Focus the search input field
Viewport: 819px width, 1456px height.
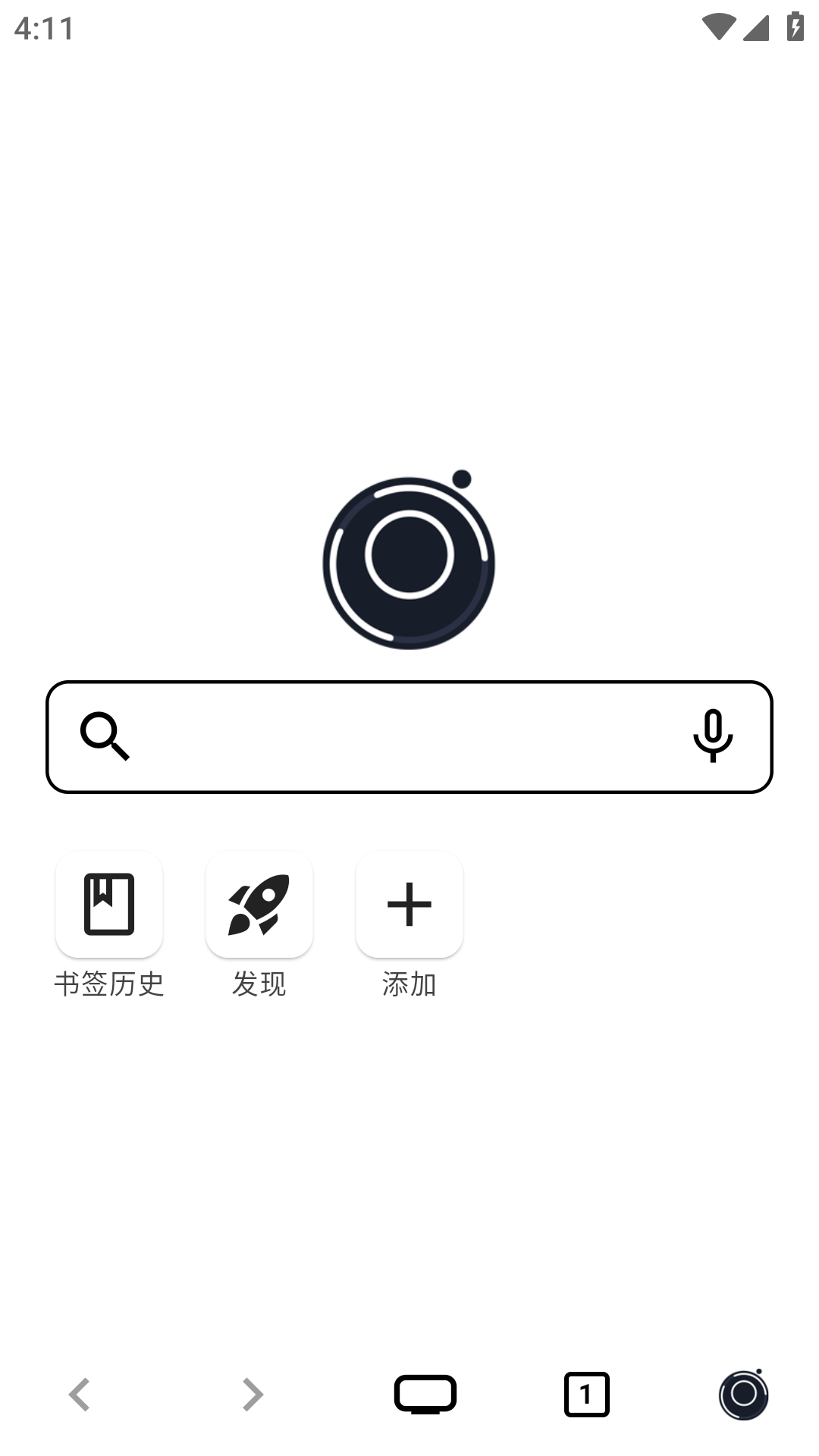coord(409,736)
